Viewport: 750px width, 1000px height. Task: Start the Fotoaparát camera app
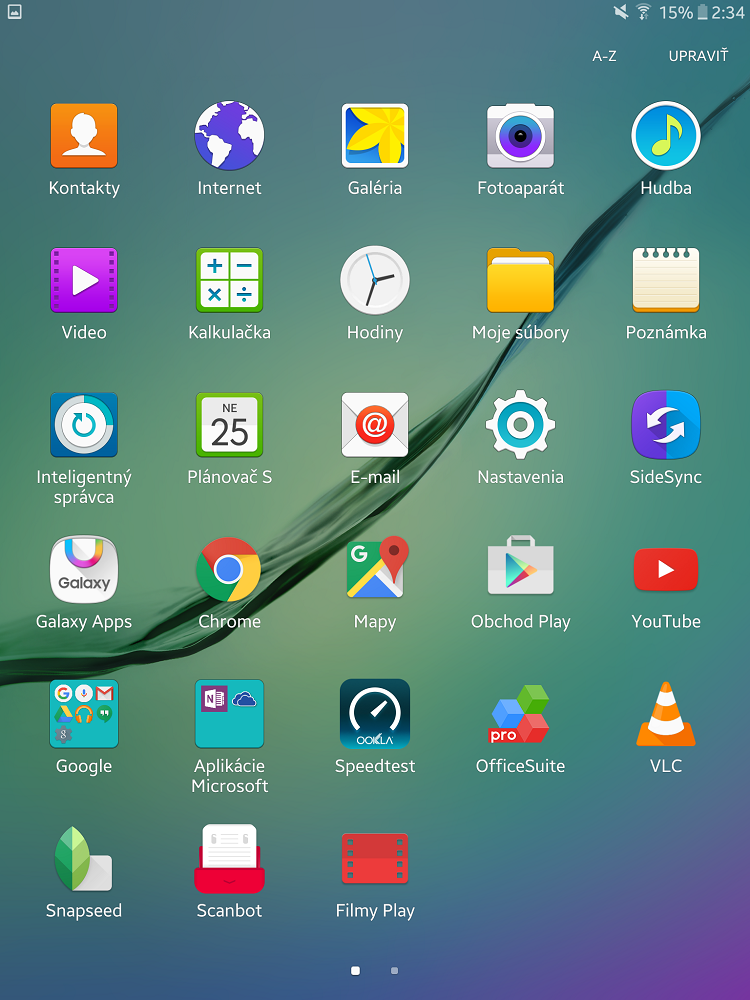coord(520,136)
